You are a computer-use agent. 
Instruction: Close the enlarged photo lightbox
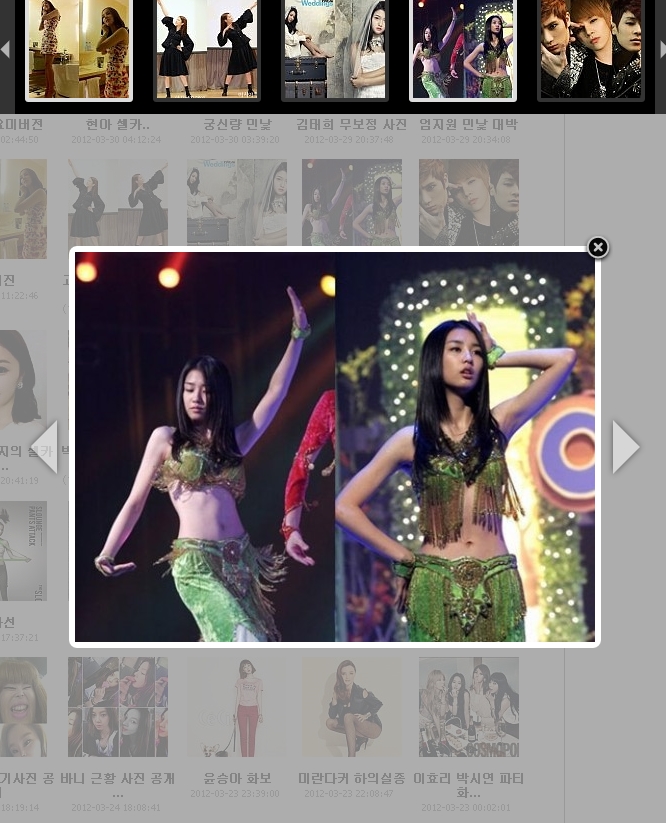point(598,247)
